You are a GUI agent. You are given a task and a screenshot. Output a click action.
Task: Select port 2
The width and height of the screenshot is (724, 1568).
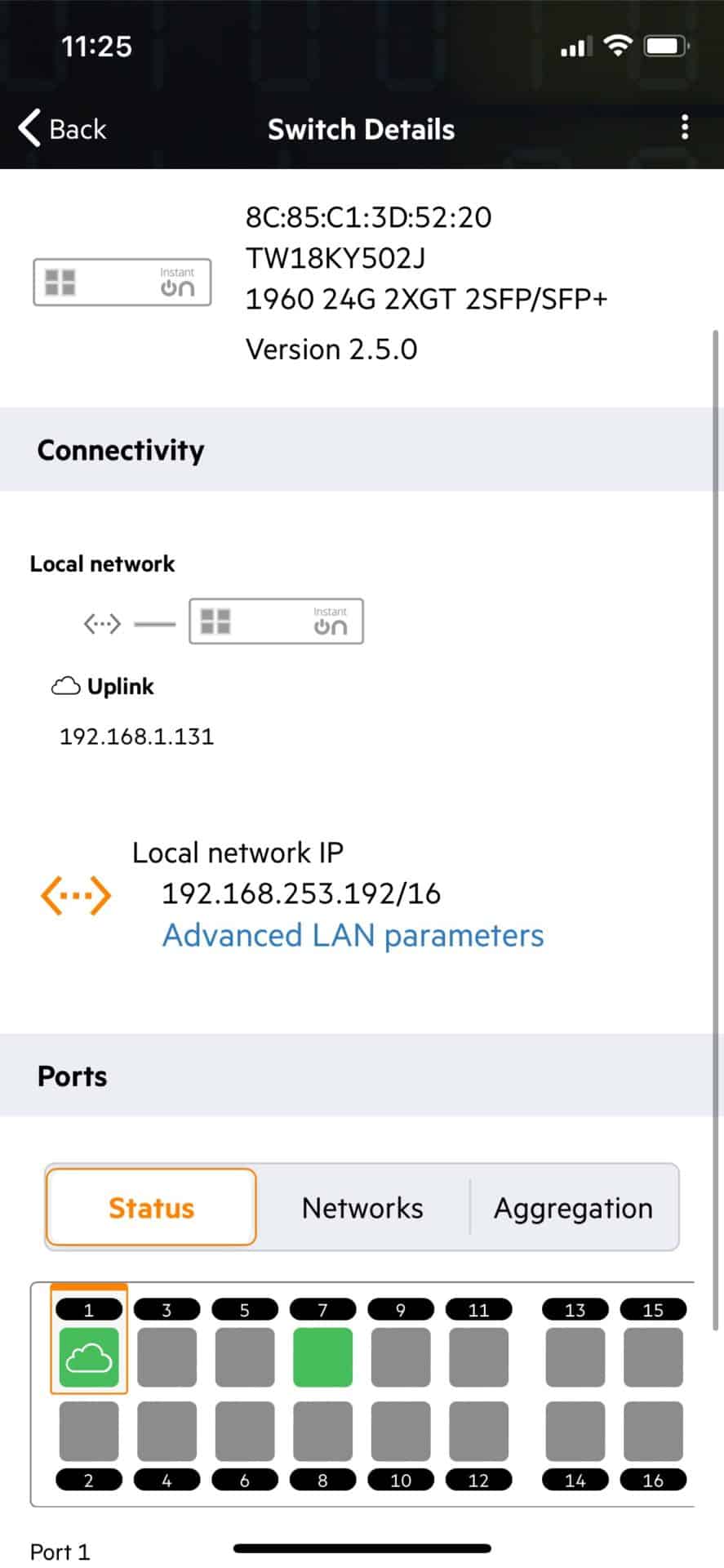coord(89,1431)
